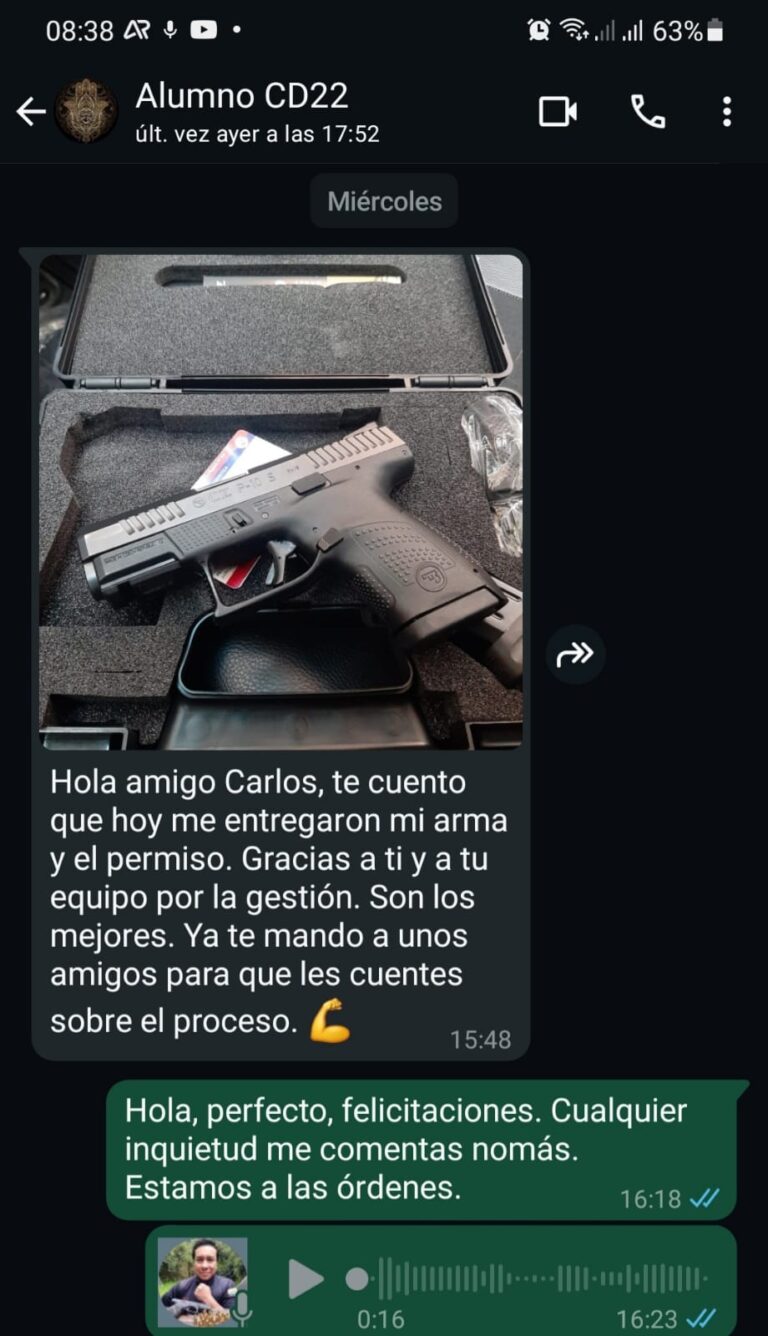Start a video call with Alumno CD22

pyautogui.click(x=558, y=111)
